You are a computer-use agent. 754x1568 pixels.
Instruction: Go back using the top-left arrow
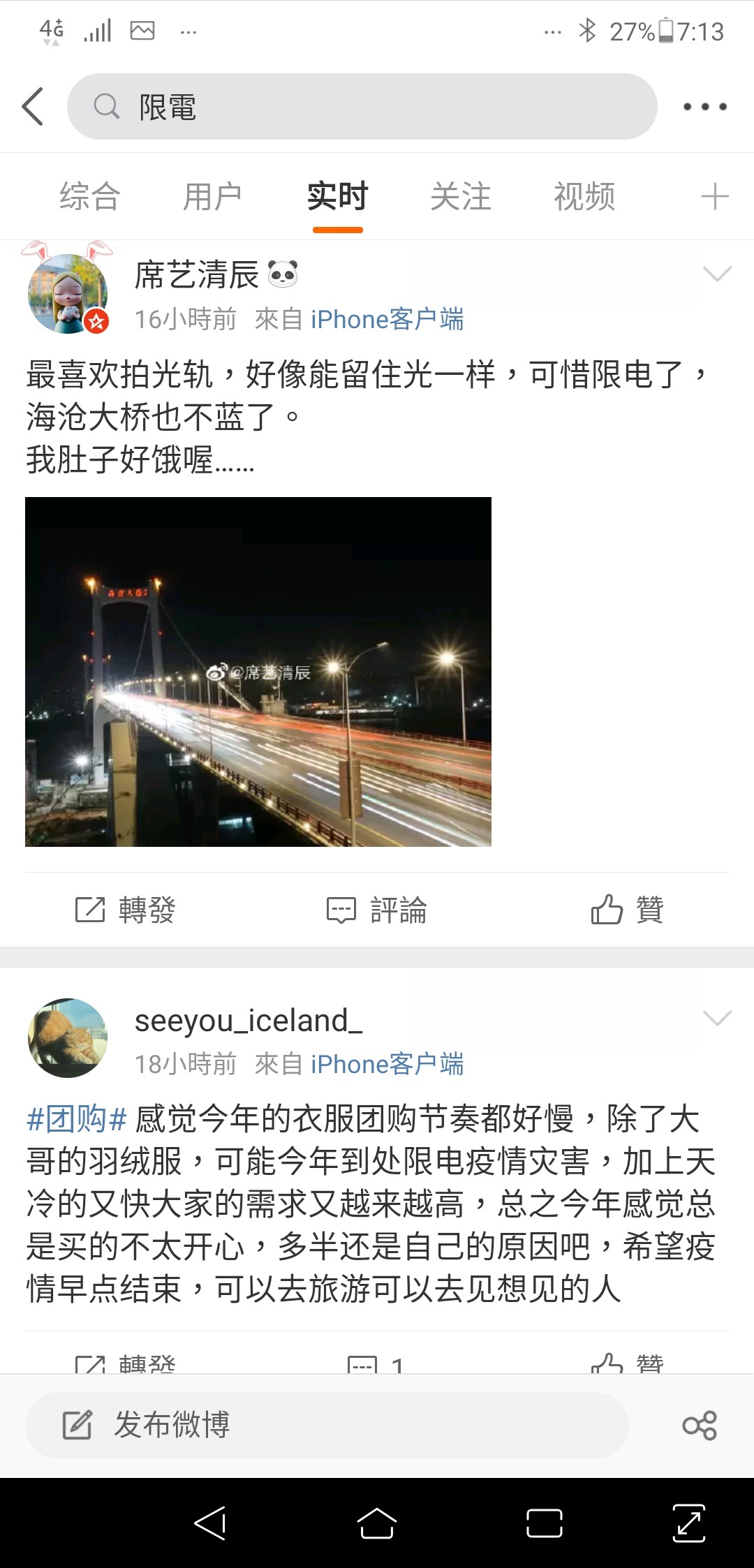(x=33, y=107)
